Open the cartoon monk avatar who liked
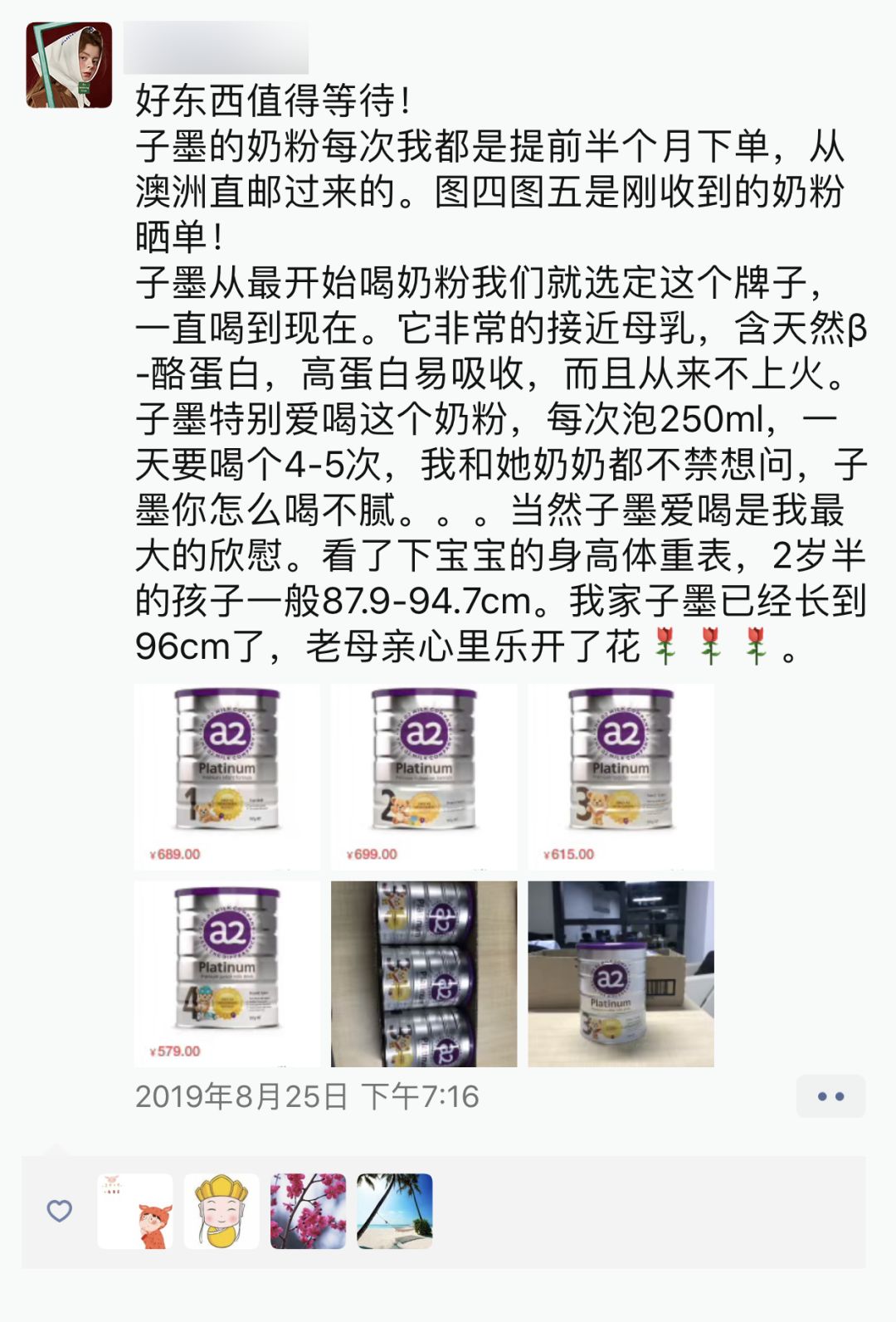Viewport: 896px width, 1322px height. [222, 1211]
